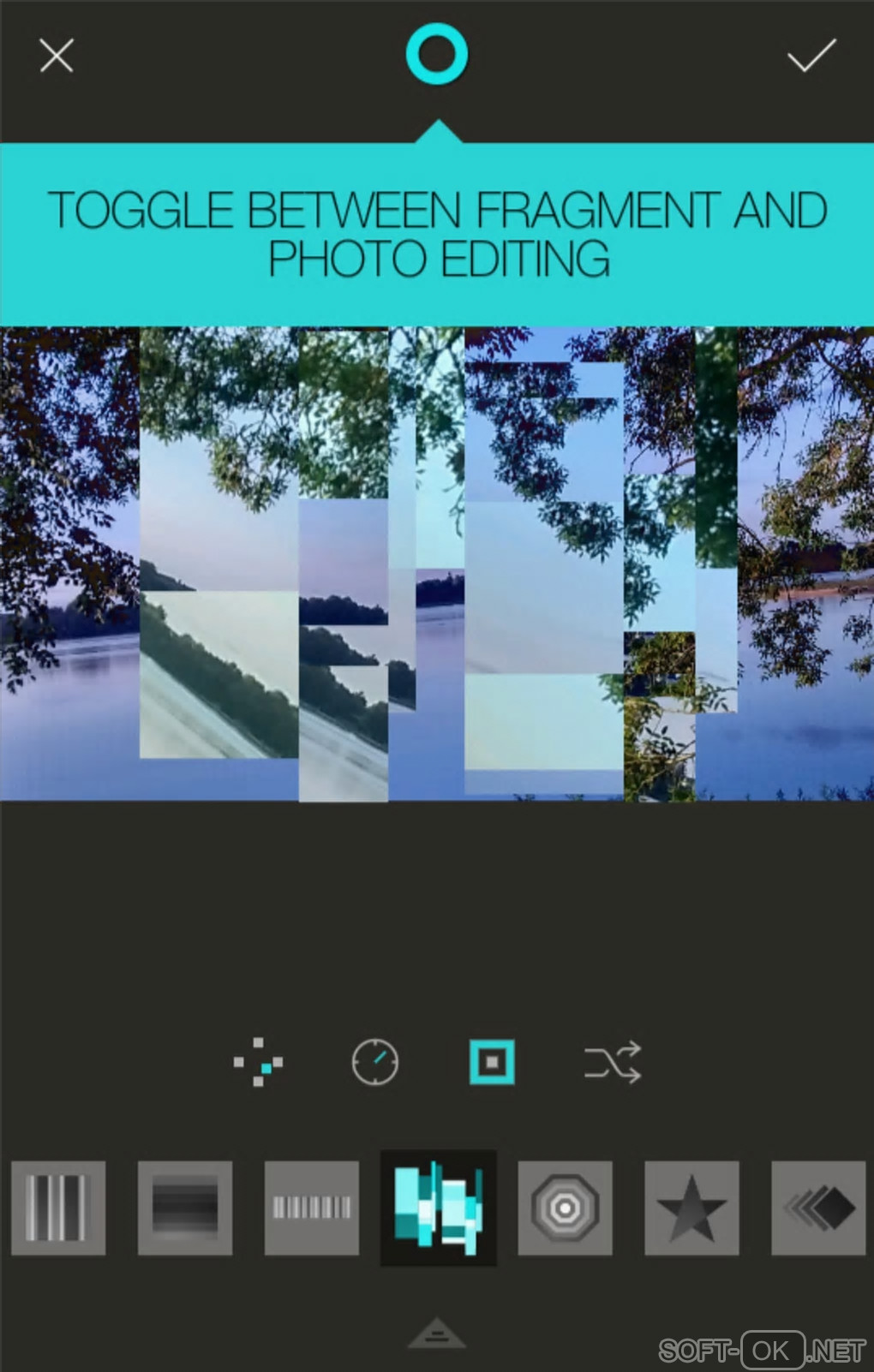Viewport: 874px width, 1372px height.
Task: Select the highlighted cyan blocks preset
Action: tap(438, 1208)
